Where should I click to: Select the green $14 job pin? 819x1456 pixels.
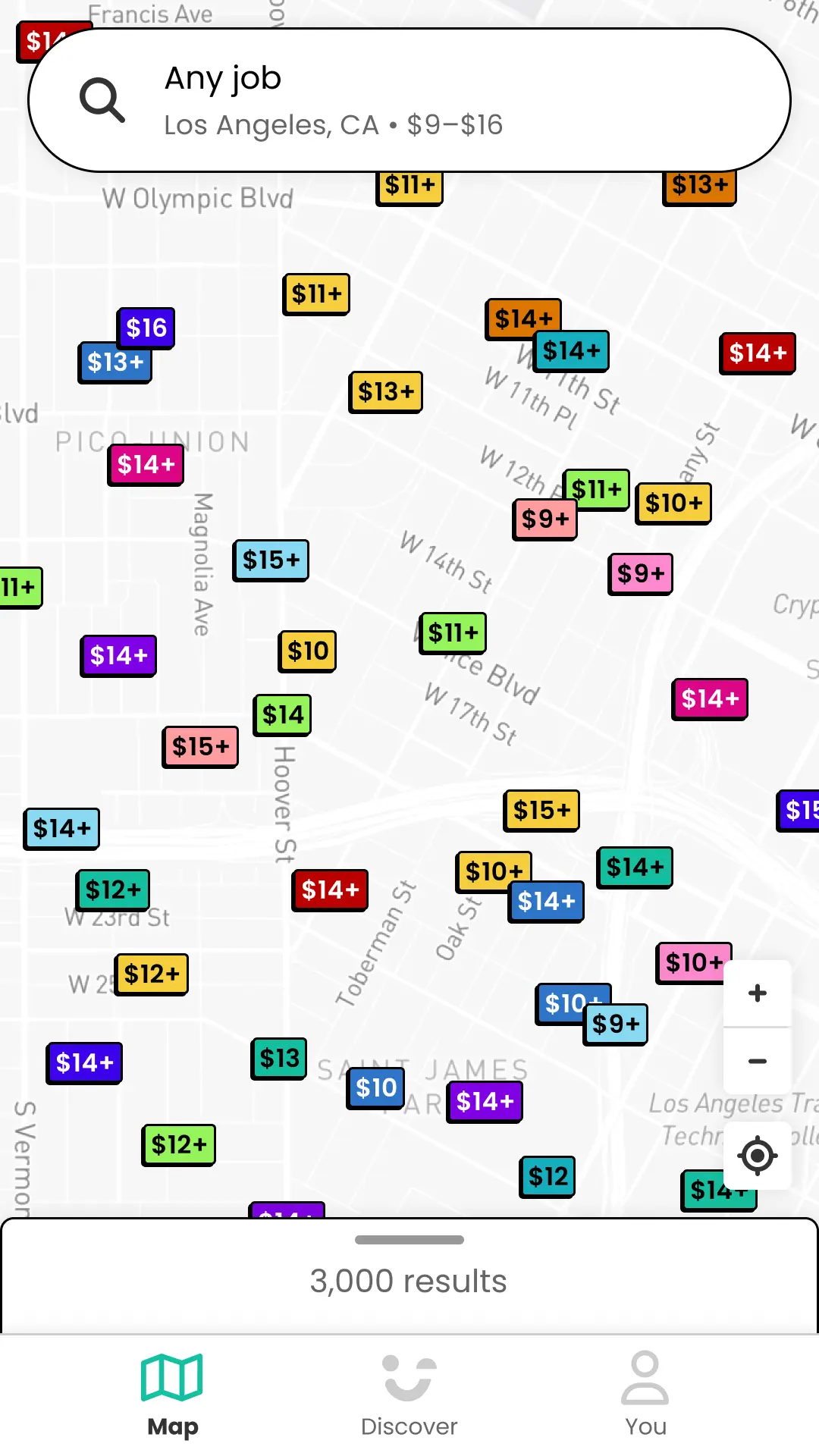click(x=283, y=715)
